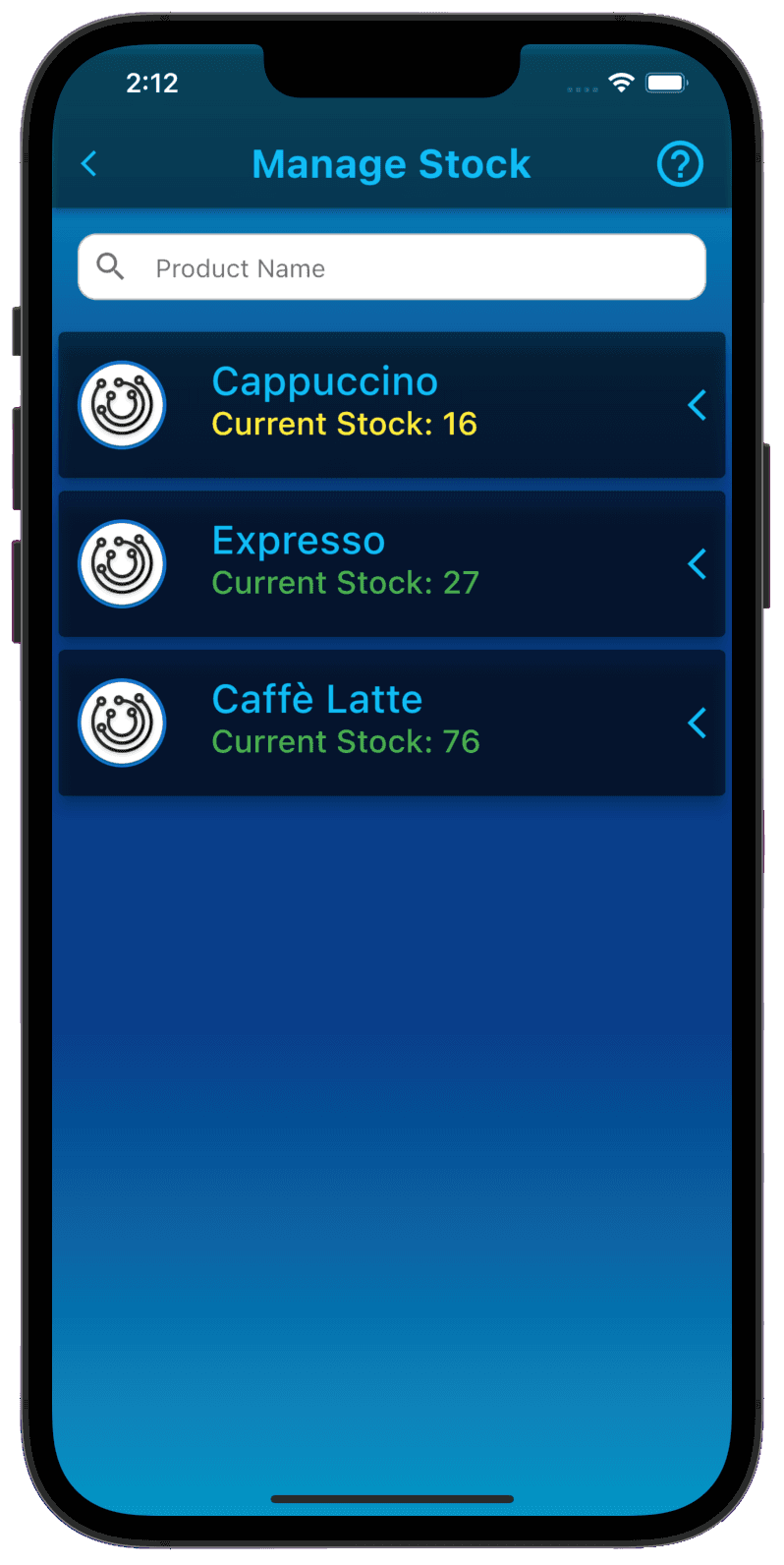Expand the chevron on Expresso row
784x1565 pixels.
pyautogui.click(x=697, y=563)
